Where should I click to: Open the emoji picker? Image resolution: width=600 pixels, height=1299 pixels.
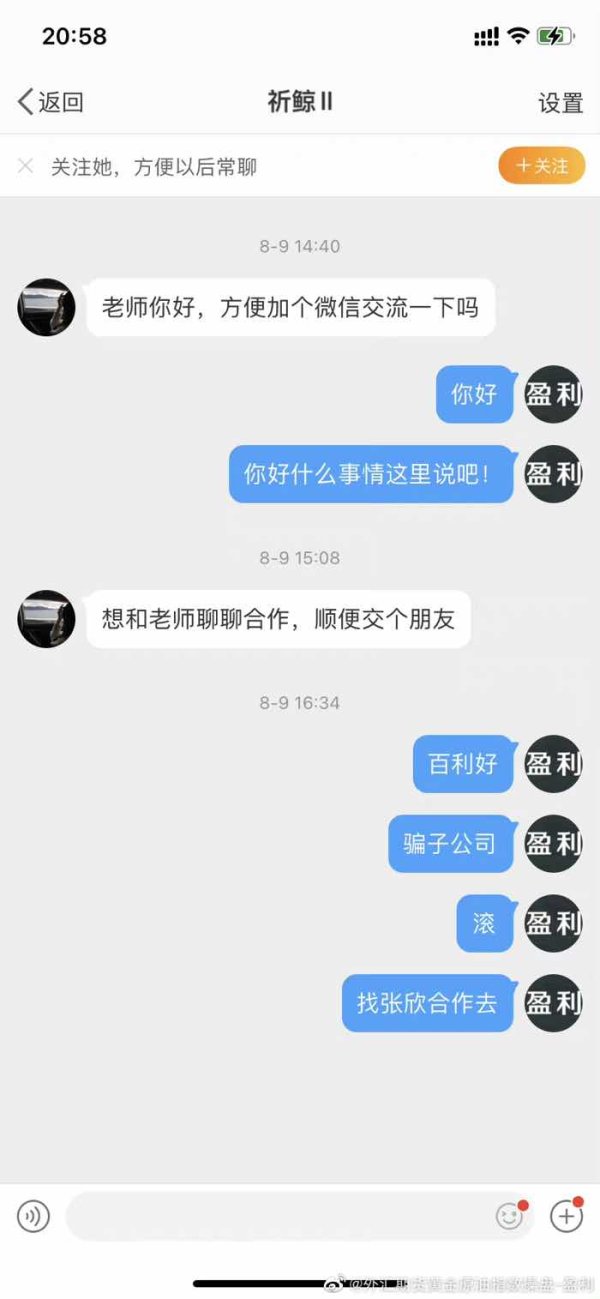[x=511, y=1216]
